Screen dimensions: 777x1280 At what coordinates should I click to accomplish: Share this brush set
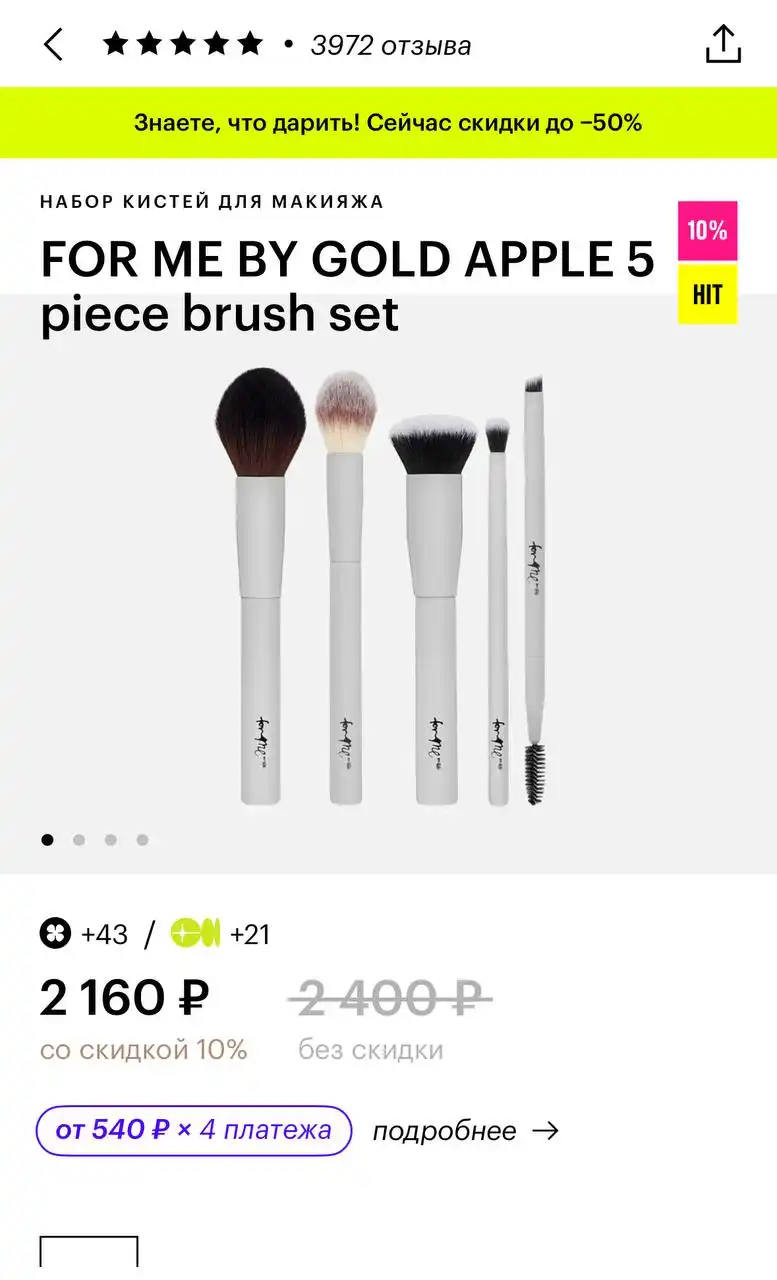[x=723, y=44]
